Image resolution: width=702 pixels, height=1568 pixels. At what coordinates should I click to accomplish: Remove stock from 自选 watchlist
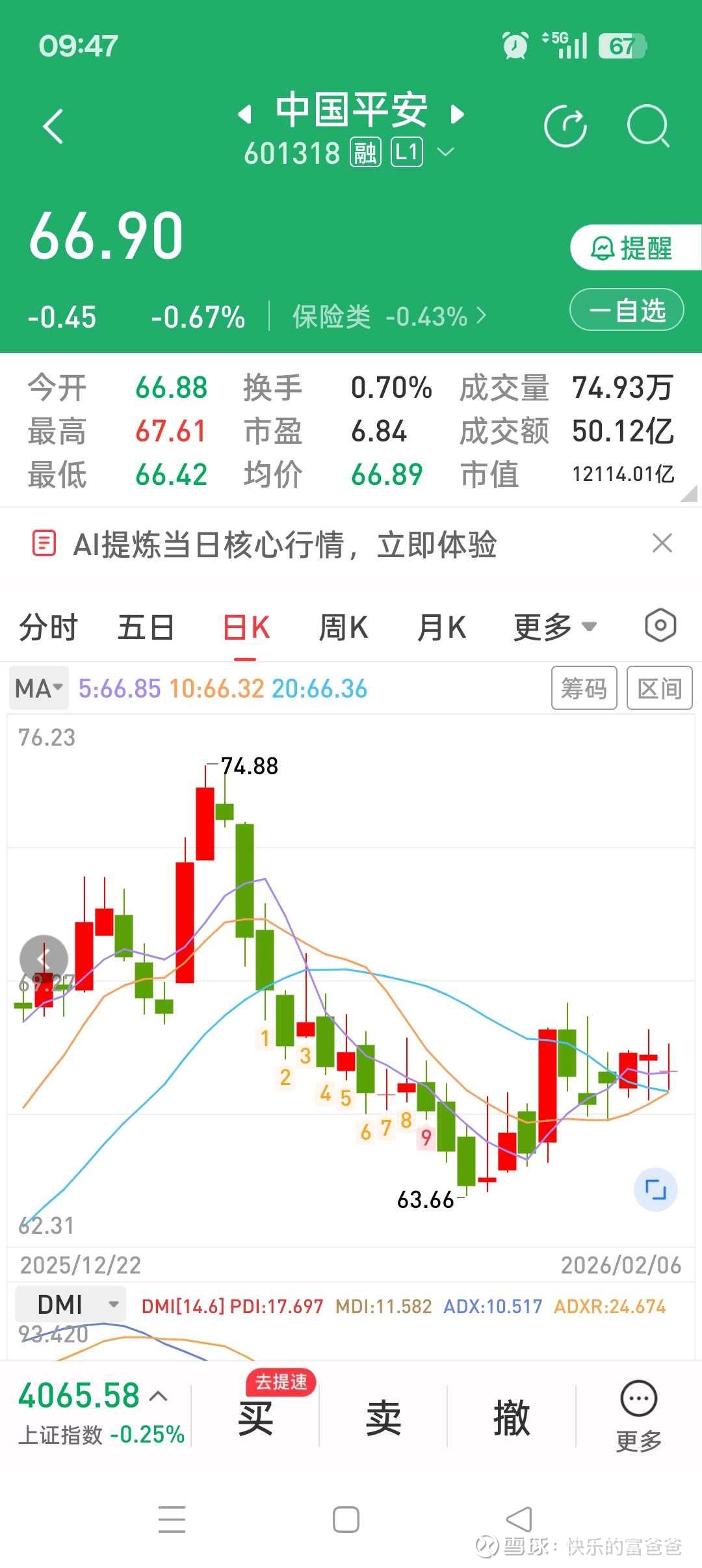click(627, 310)
